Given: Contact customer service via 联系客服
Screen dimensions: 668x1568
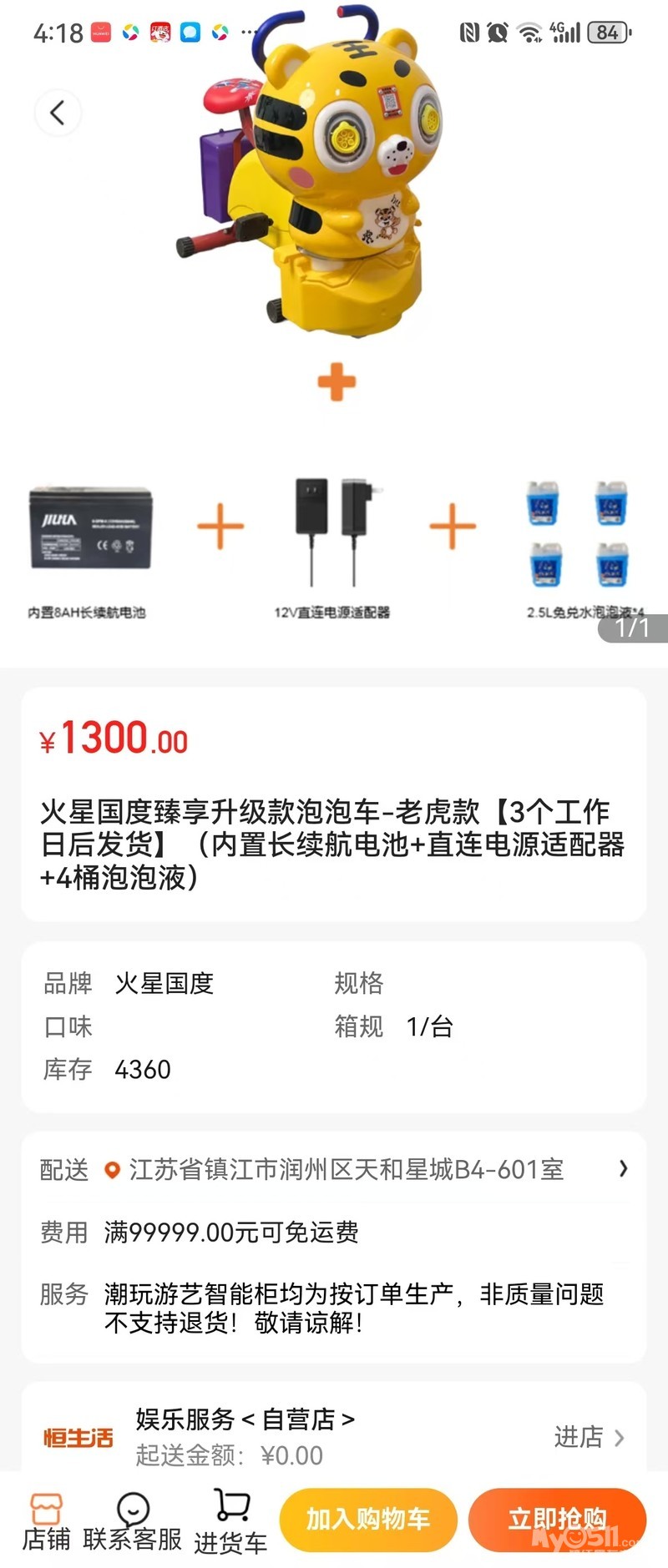Looking at the screenshot, I should [x=133, y=1521].
